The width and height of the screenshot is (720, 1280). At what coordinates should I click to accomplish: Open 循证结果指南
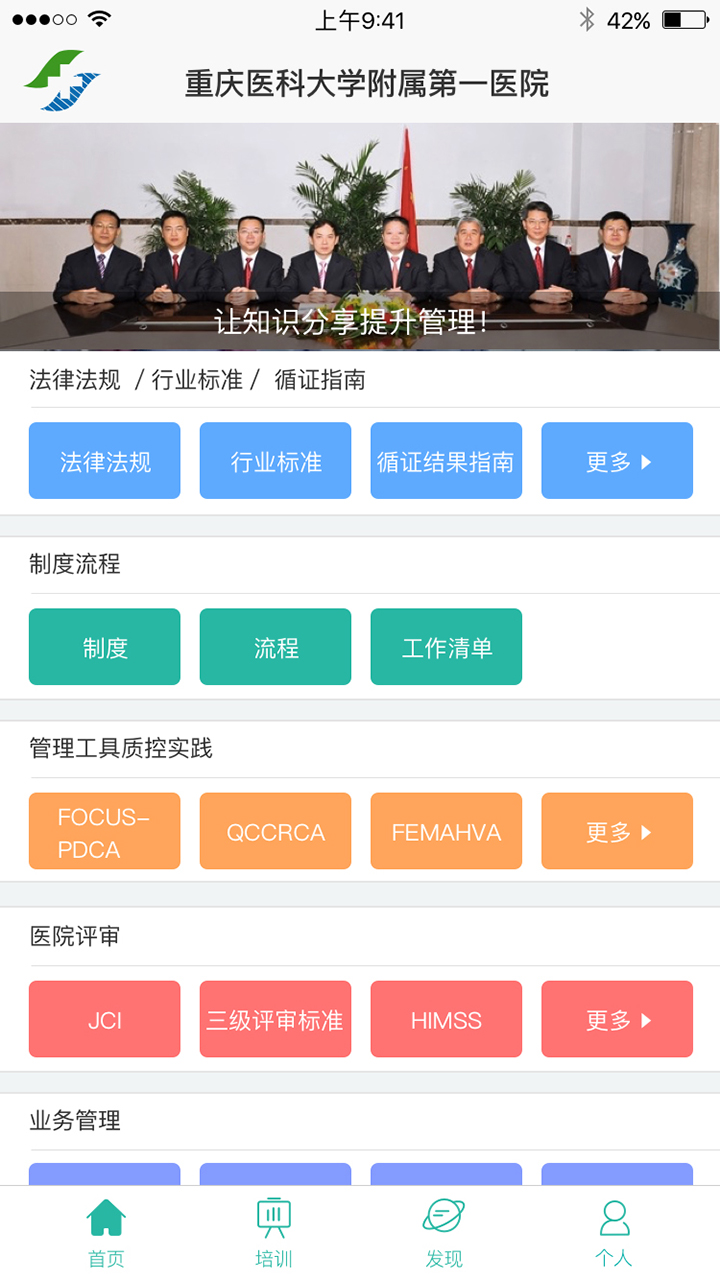[446, 461]
